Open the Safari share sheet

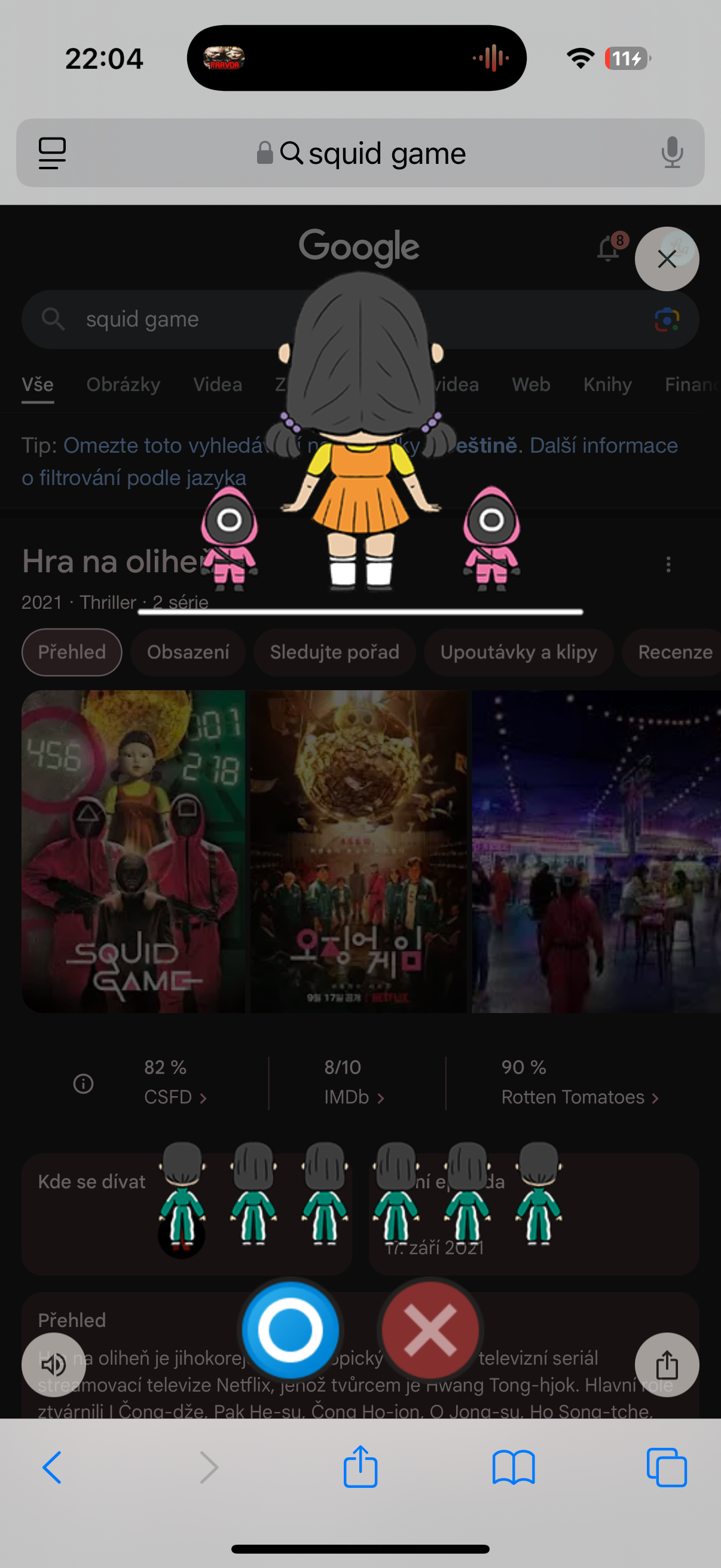click(360, 1467)
